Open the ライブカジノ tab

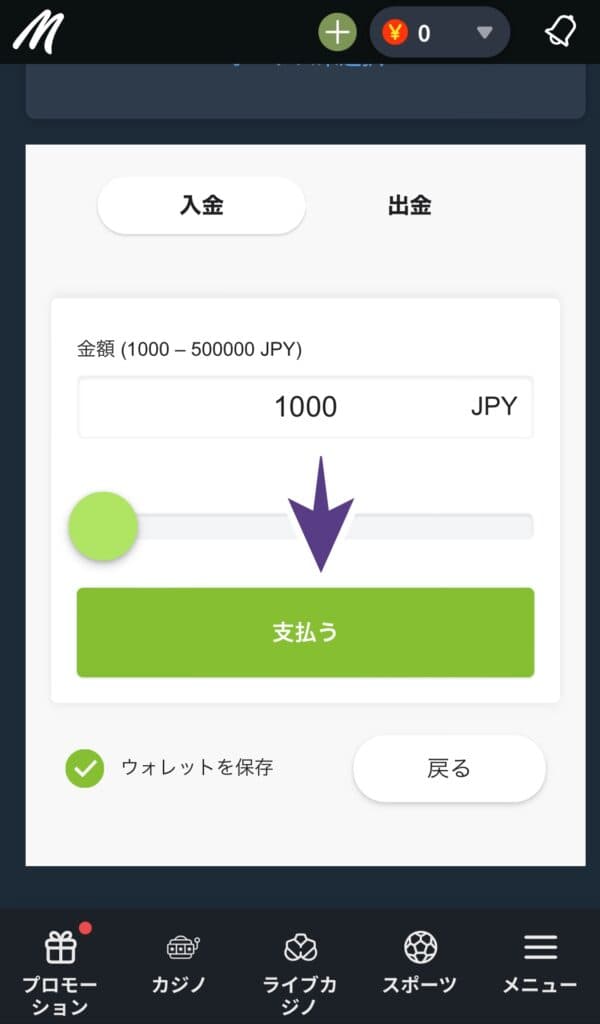tap(300, 965)
